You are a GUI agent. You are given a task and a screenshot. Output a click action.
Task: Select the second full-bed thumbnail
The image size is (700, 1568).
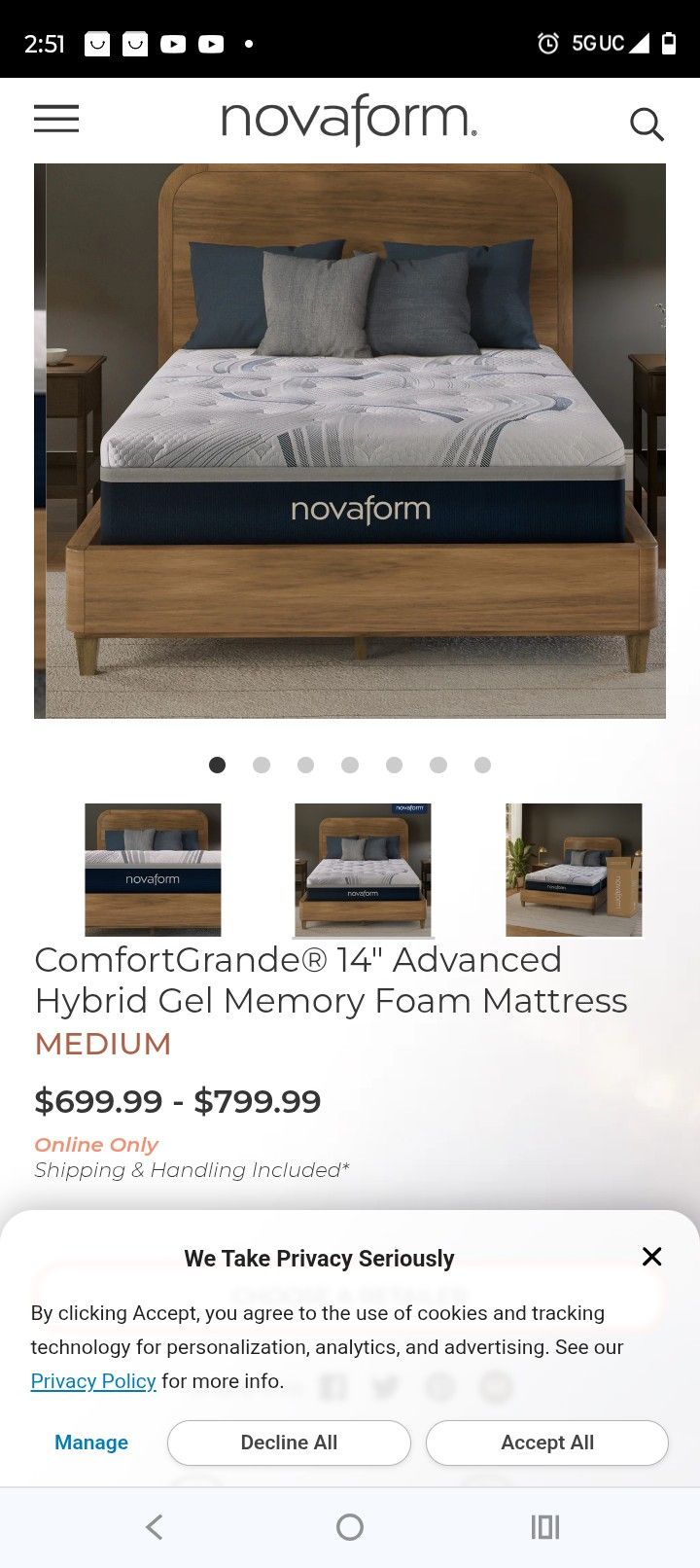(x=363, y=870)
